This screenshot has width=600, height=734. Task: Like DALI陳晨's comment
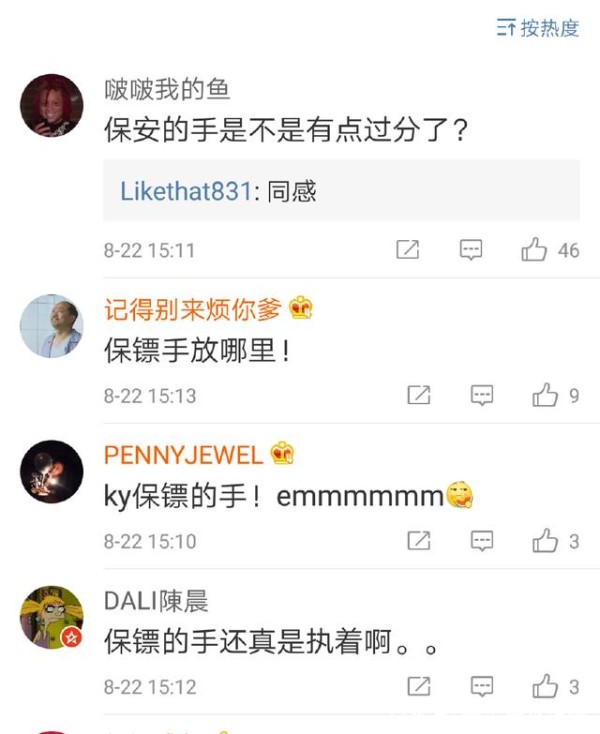545,687
